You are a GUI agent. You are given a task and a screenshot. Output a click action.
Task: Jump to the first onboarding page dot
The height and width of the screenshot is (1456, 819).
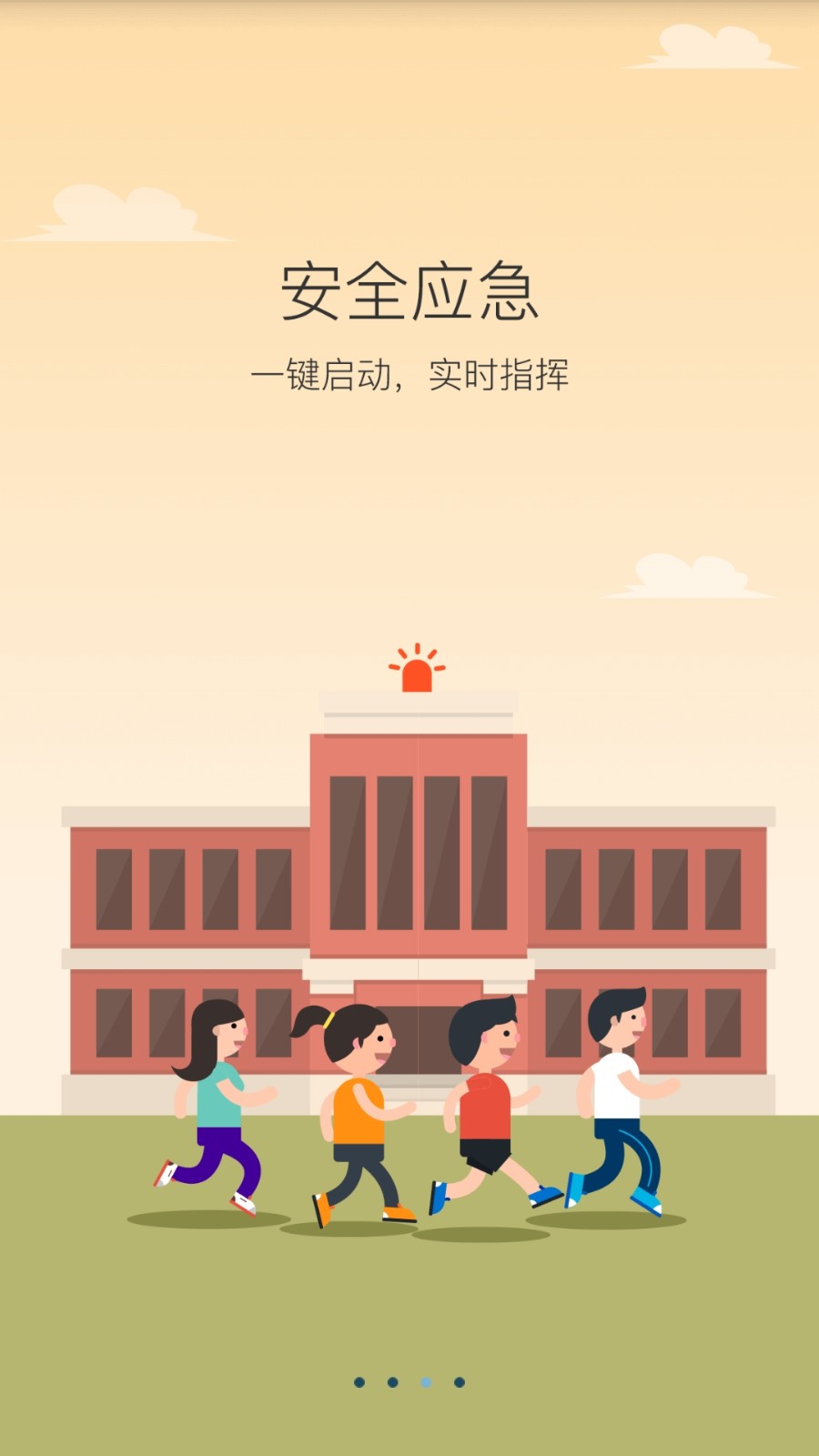359,1382
